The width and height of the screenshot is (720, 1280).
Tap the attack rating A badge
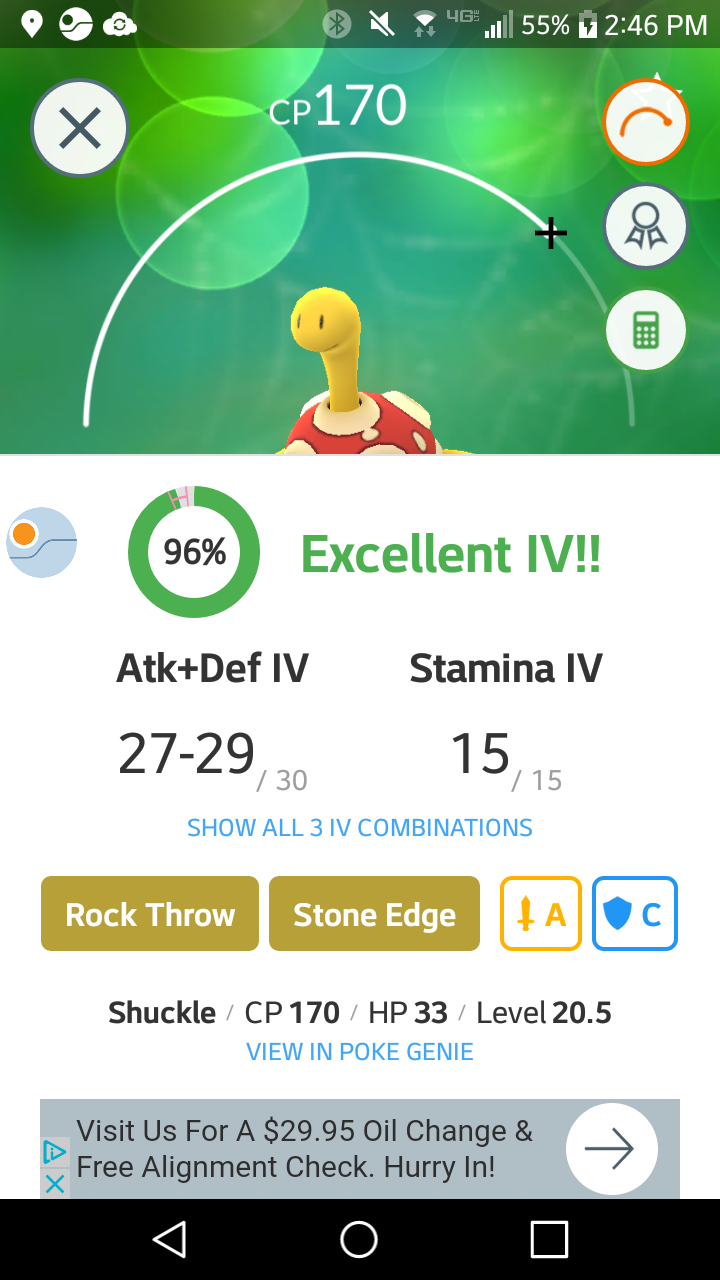click(x=541, y=914)
